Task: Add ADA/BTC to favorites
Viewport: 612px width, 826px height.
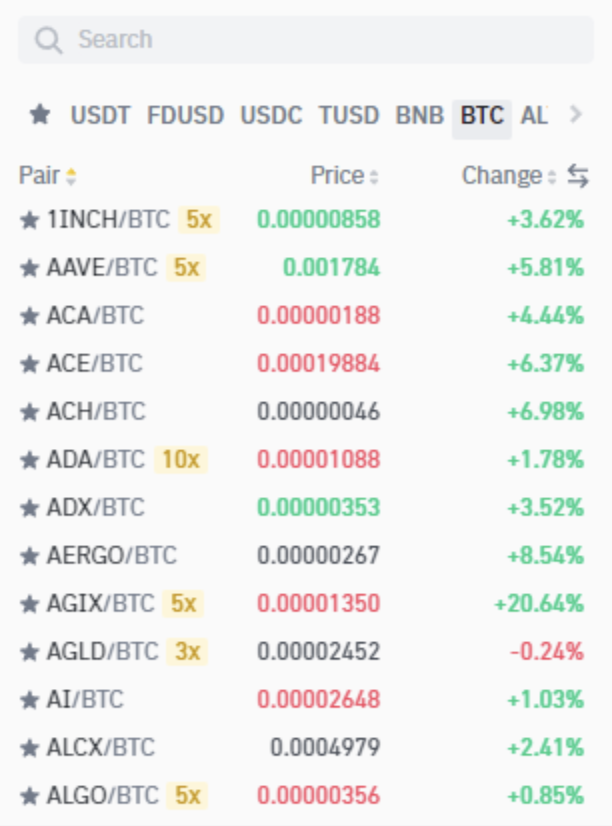Action: click(x=30, y=460)
